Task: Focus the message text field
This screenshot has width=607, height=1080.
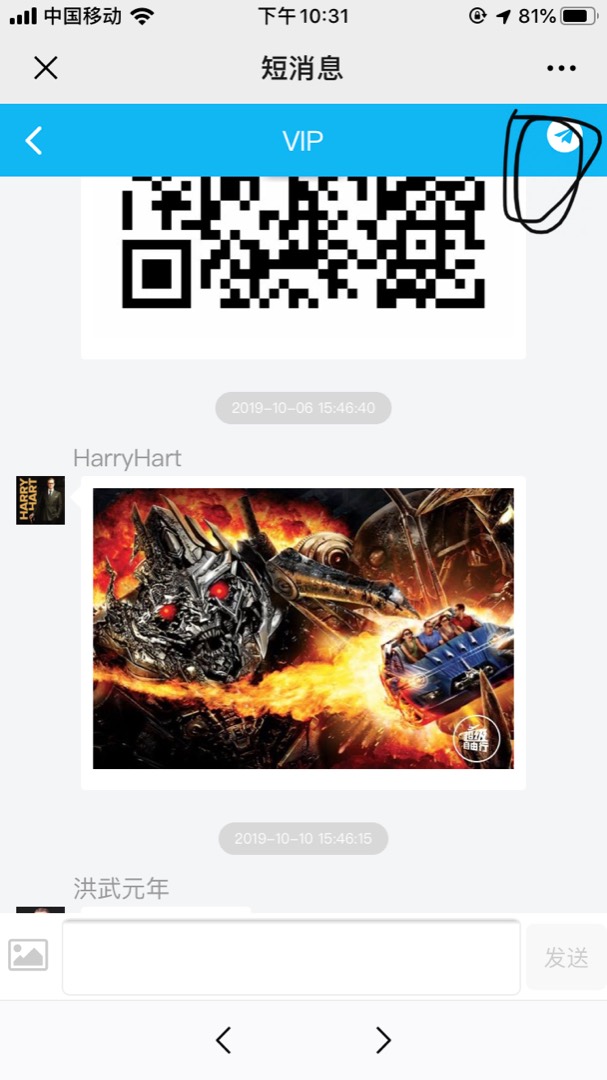Action: tap(290, 957)
